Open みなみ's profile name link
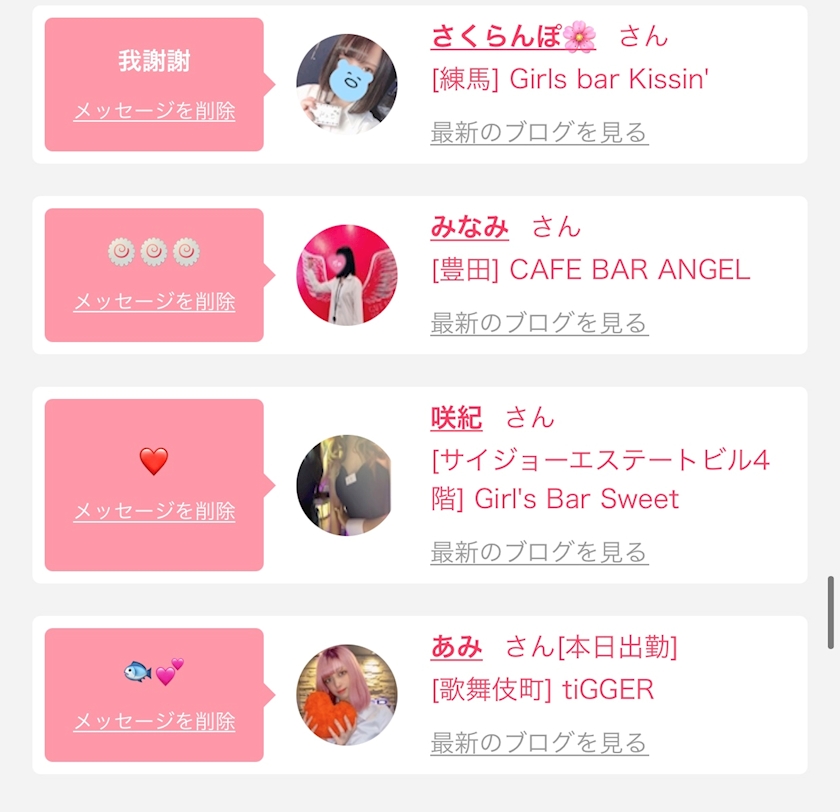 469,227
